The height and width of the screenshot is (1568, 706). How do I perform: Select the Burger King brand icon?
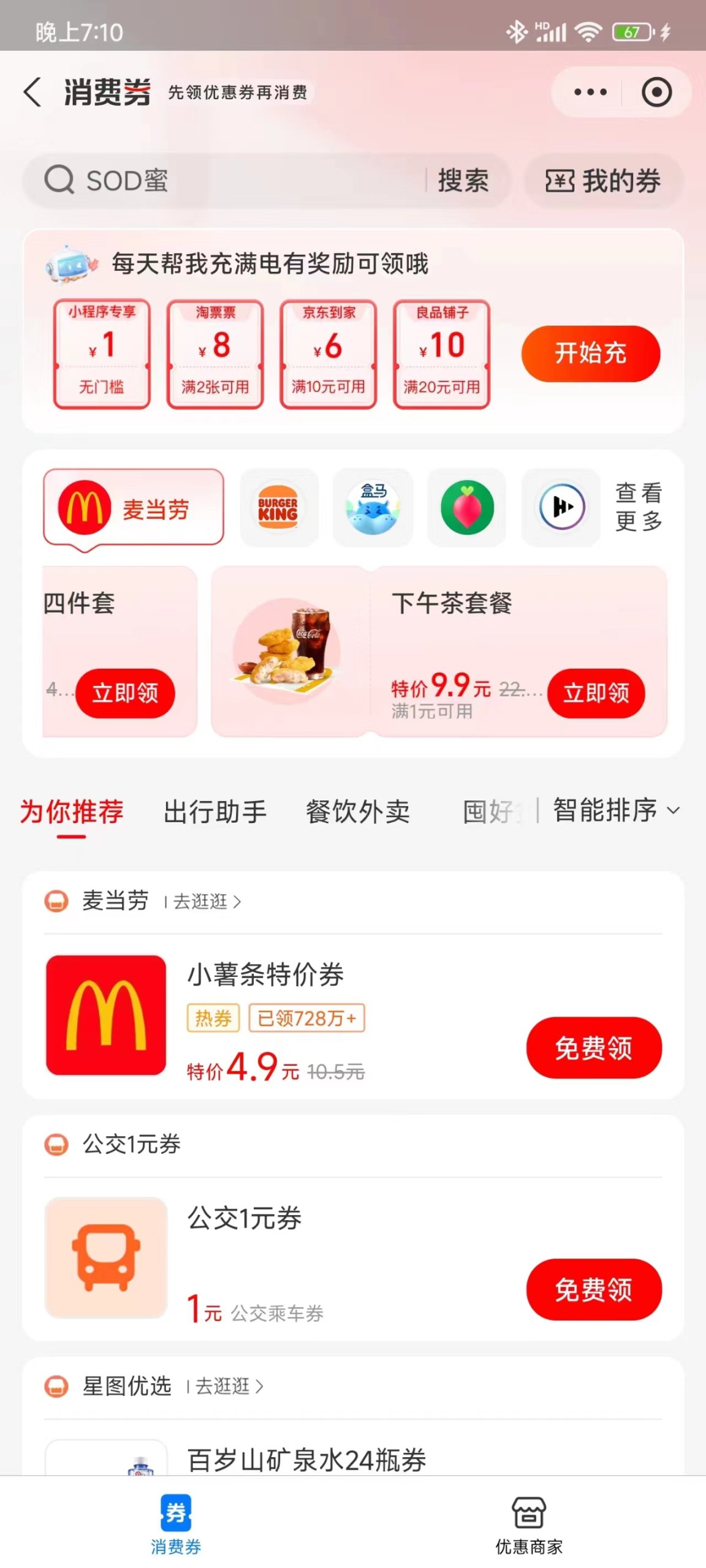(278, 508)
